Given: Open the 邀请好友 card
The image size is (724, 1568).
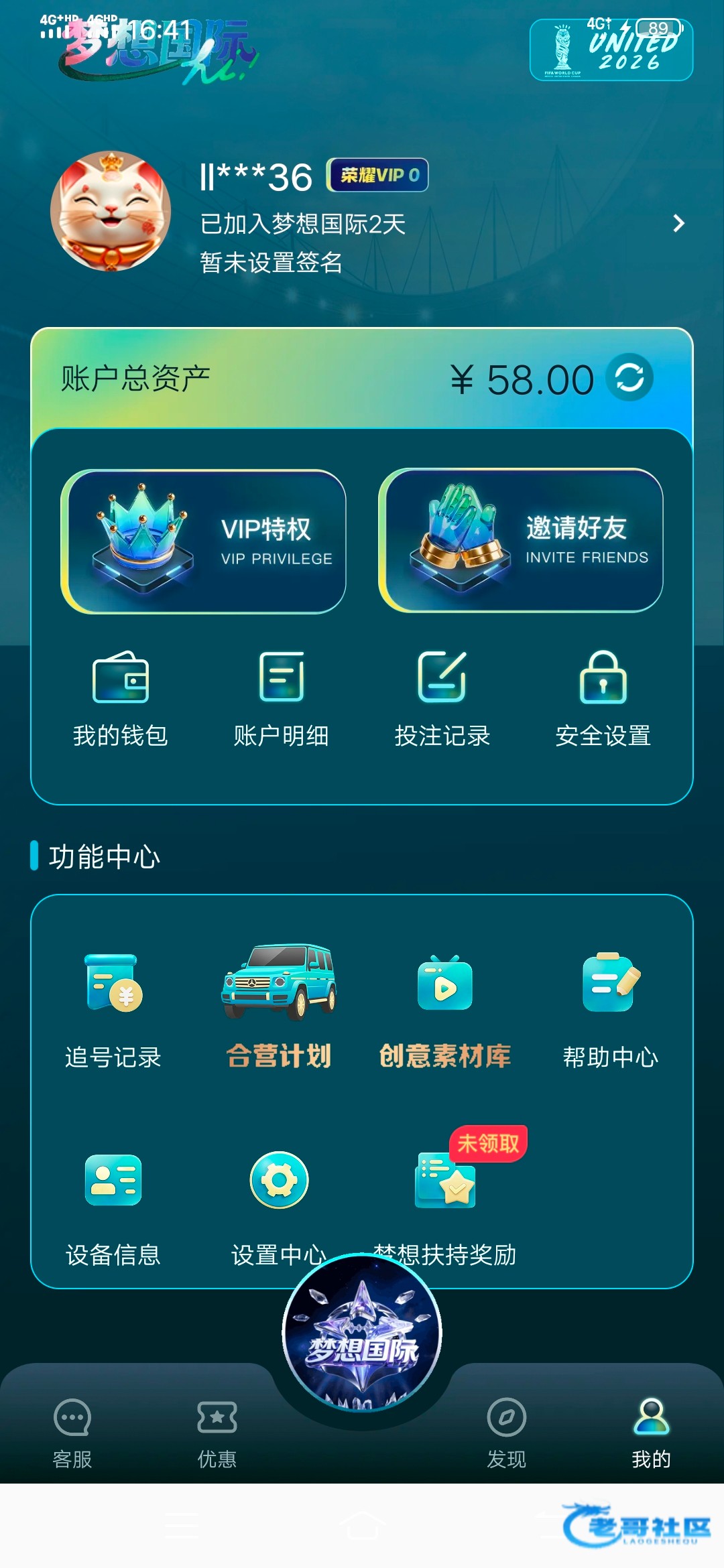Looking at the screenshot, I should [521, 540].
